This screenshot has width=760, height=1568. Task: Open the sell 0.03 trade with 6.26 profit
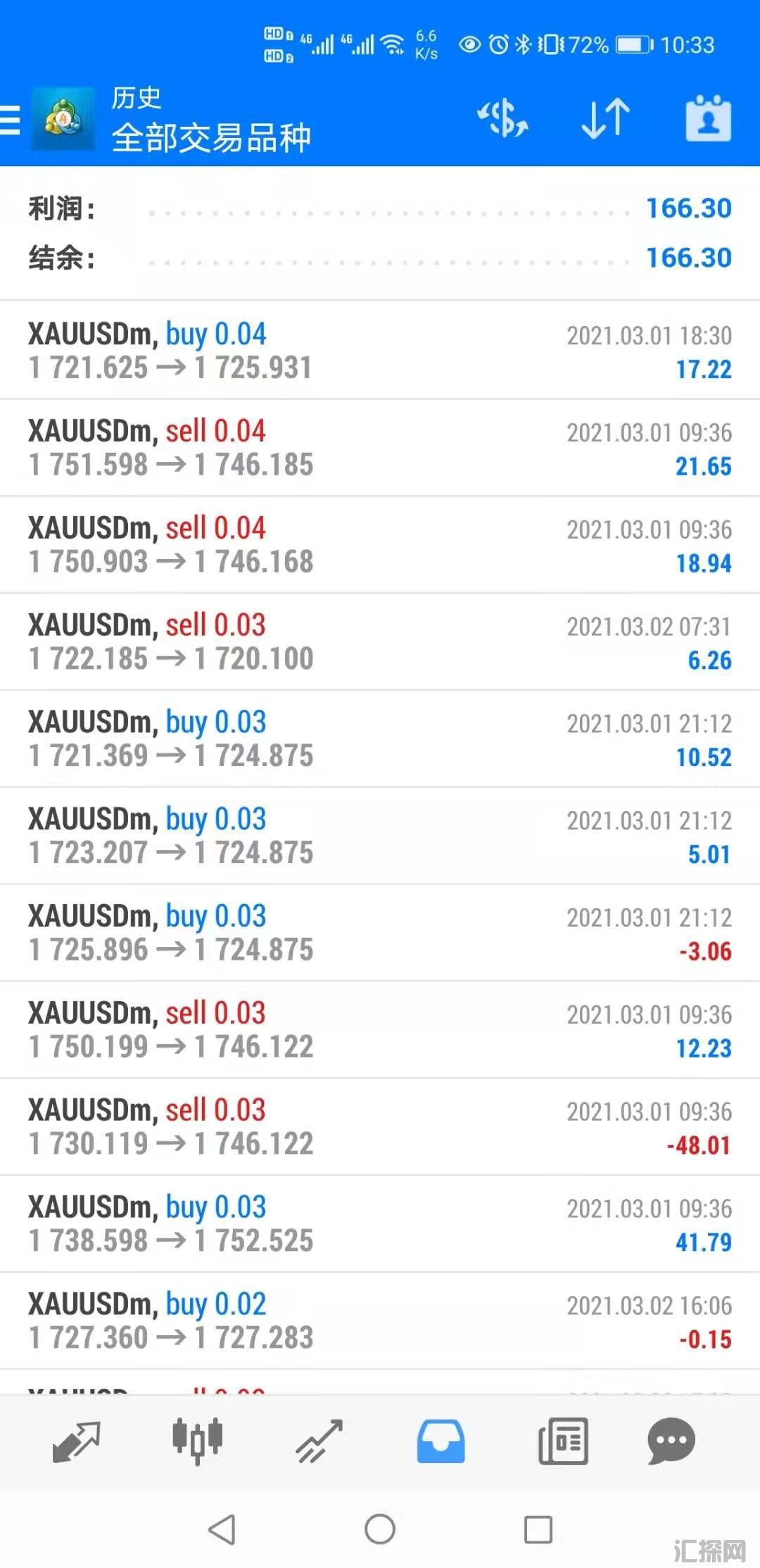(380, 642)
